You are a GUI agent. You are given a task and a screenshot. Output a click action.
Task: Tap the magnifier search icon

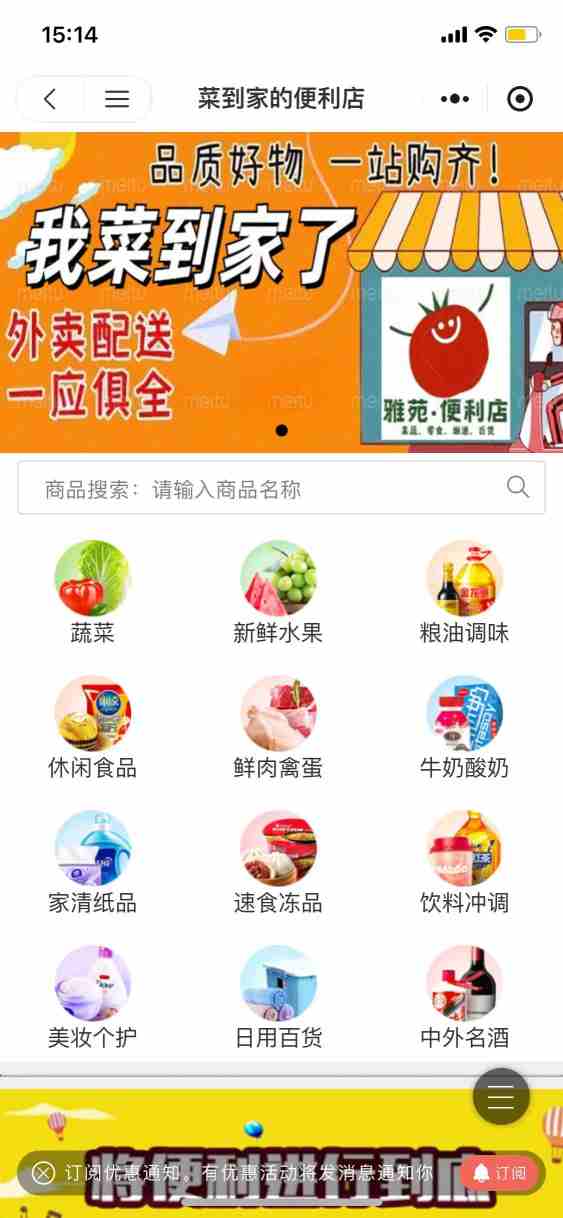pyautogui.click(x=517, y=487)
